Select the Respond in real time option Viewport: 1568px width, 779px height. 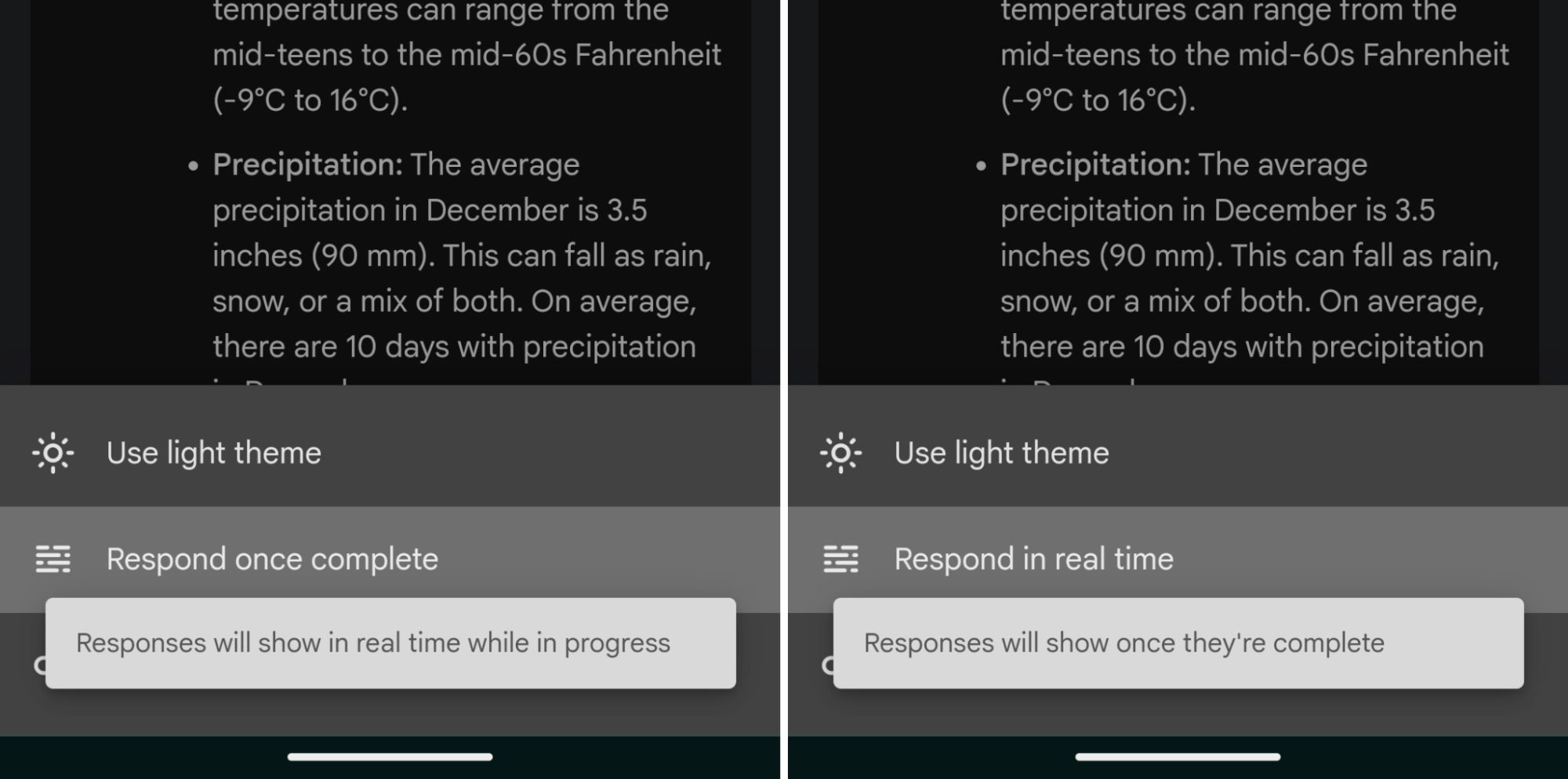click(x=1033, y=559)
